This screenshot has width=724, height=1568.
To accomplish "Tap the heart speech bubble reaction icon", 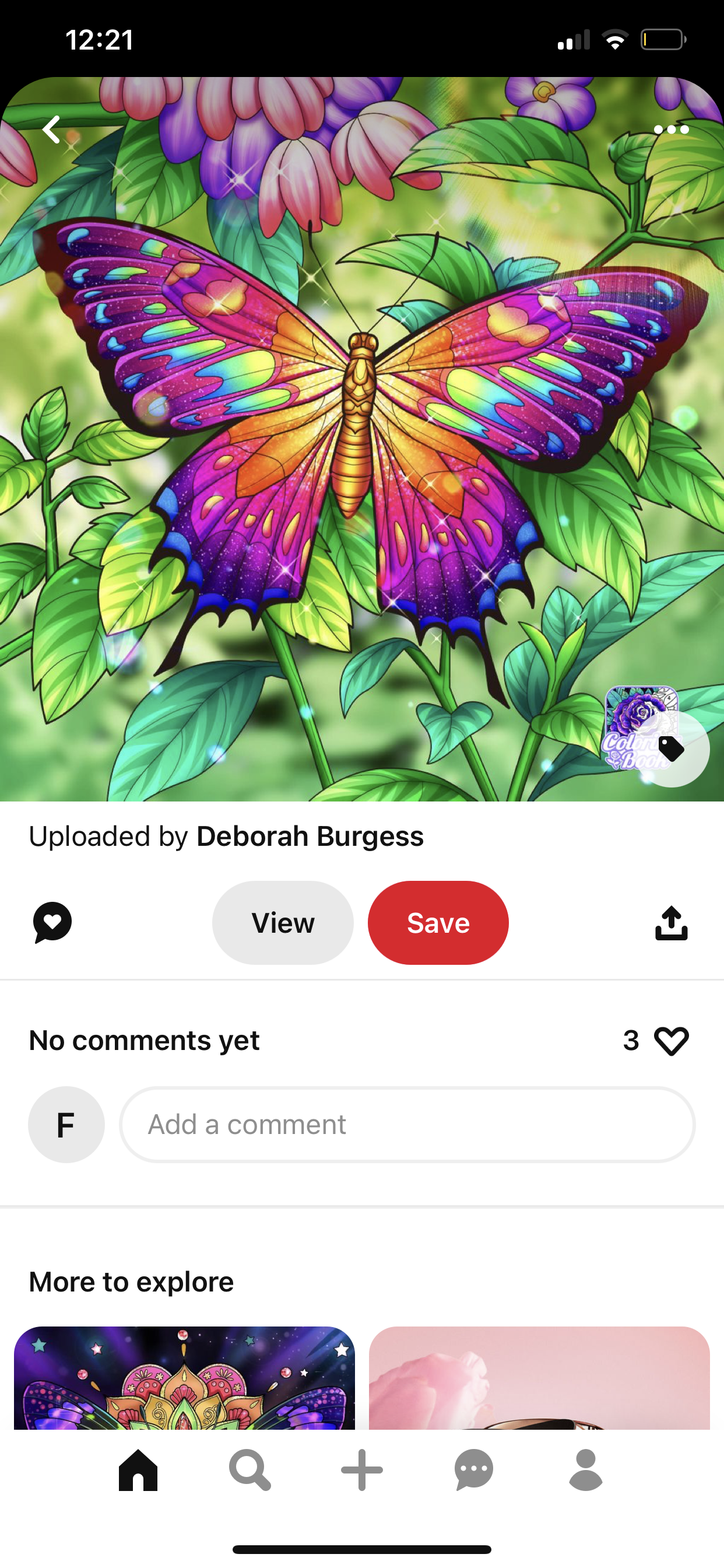I will [x=52, y=922].
